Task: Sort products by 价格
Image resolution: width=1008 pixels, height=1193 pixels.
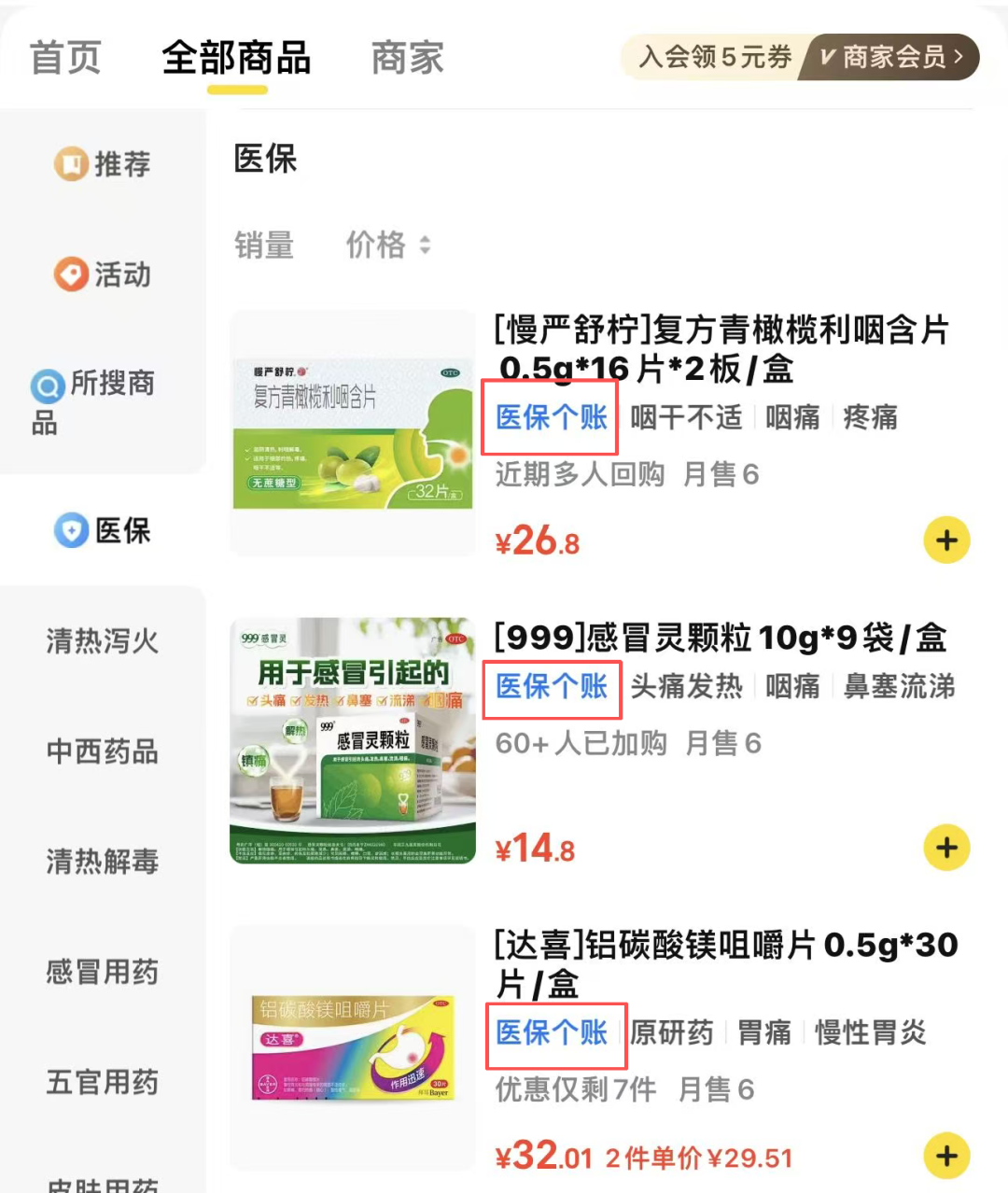Action: (387, 246)
